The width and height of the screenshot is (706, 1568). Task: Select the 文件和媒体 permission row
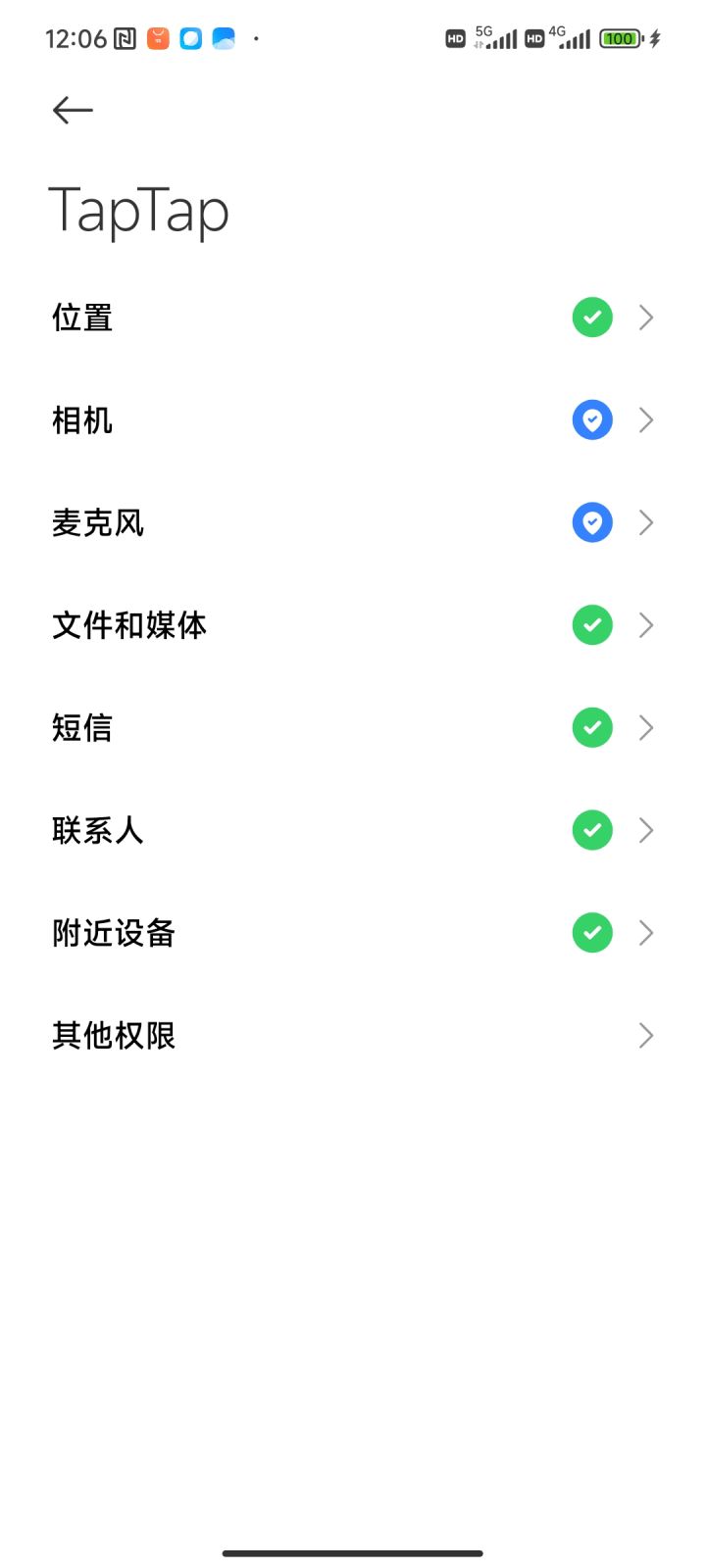353,625
